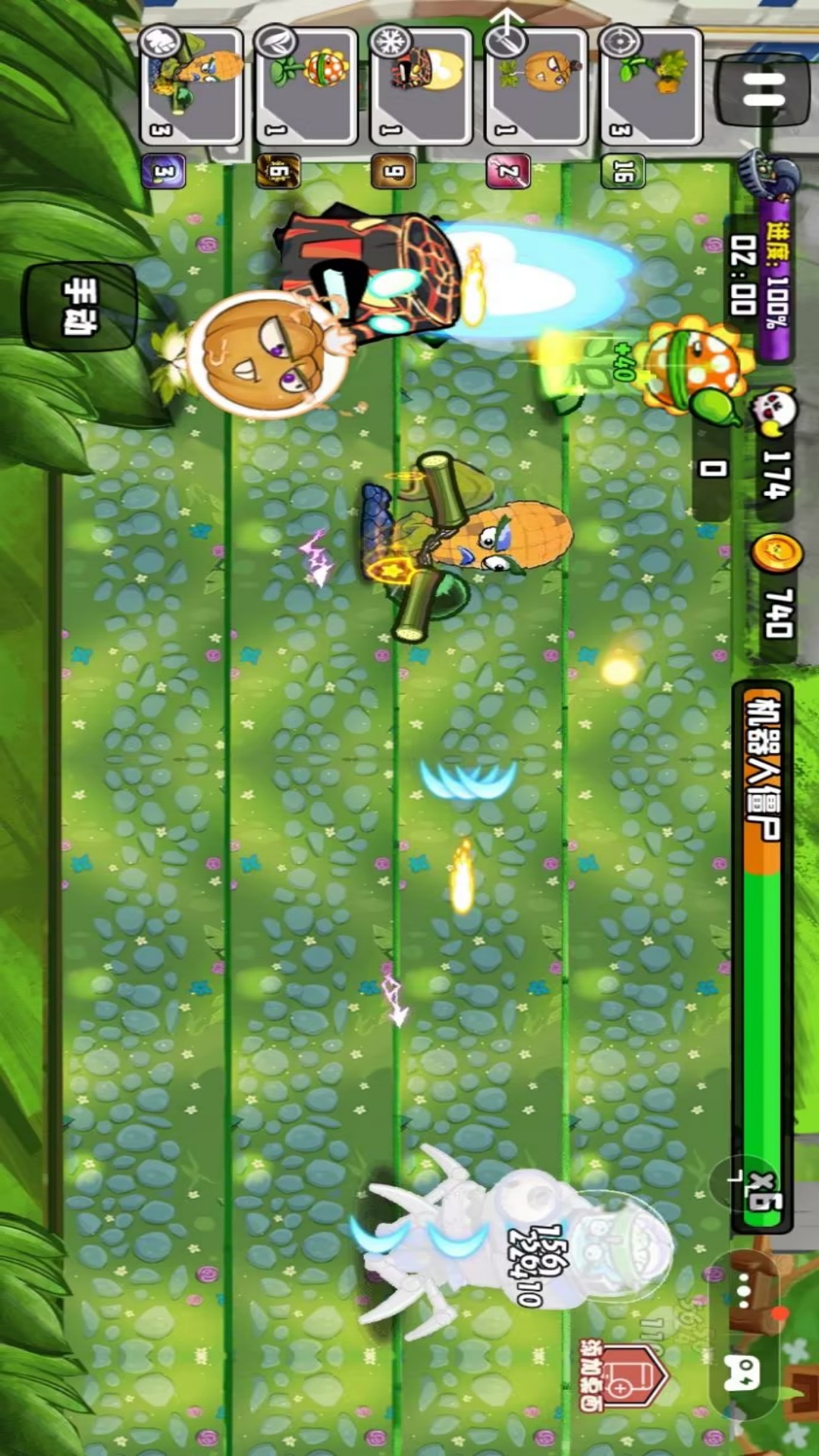Collect the glowing sun orb
The image size is (819, 1456).
[x=619, y=670]
